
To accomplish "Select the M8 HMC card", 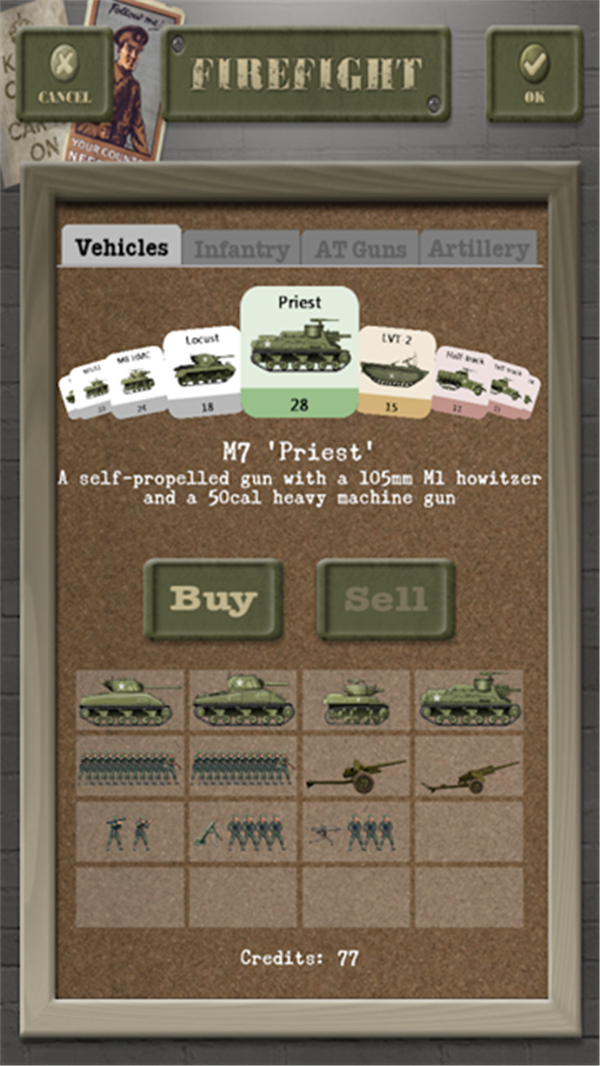I will pyautogui.click(x=137, y=382).
